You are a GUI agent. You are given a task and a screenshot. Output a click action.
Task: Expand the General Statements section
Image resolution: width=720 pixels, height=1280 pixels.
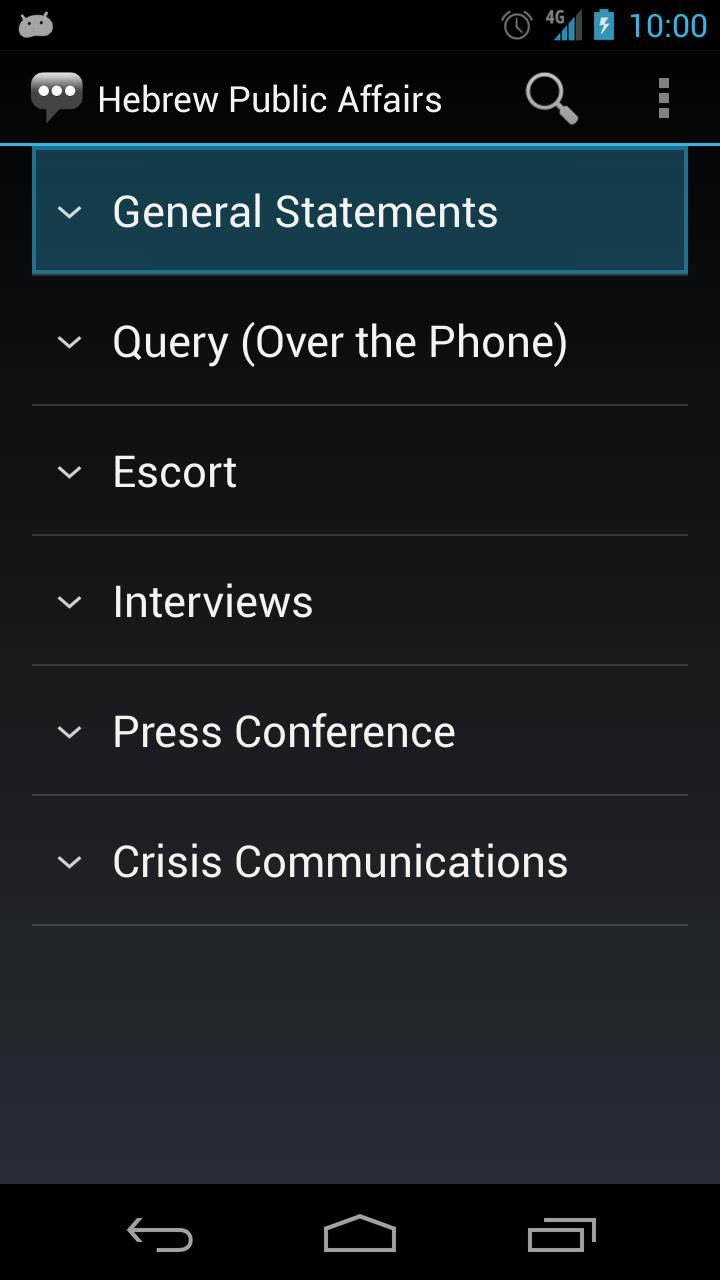click(69, 211)
